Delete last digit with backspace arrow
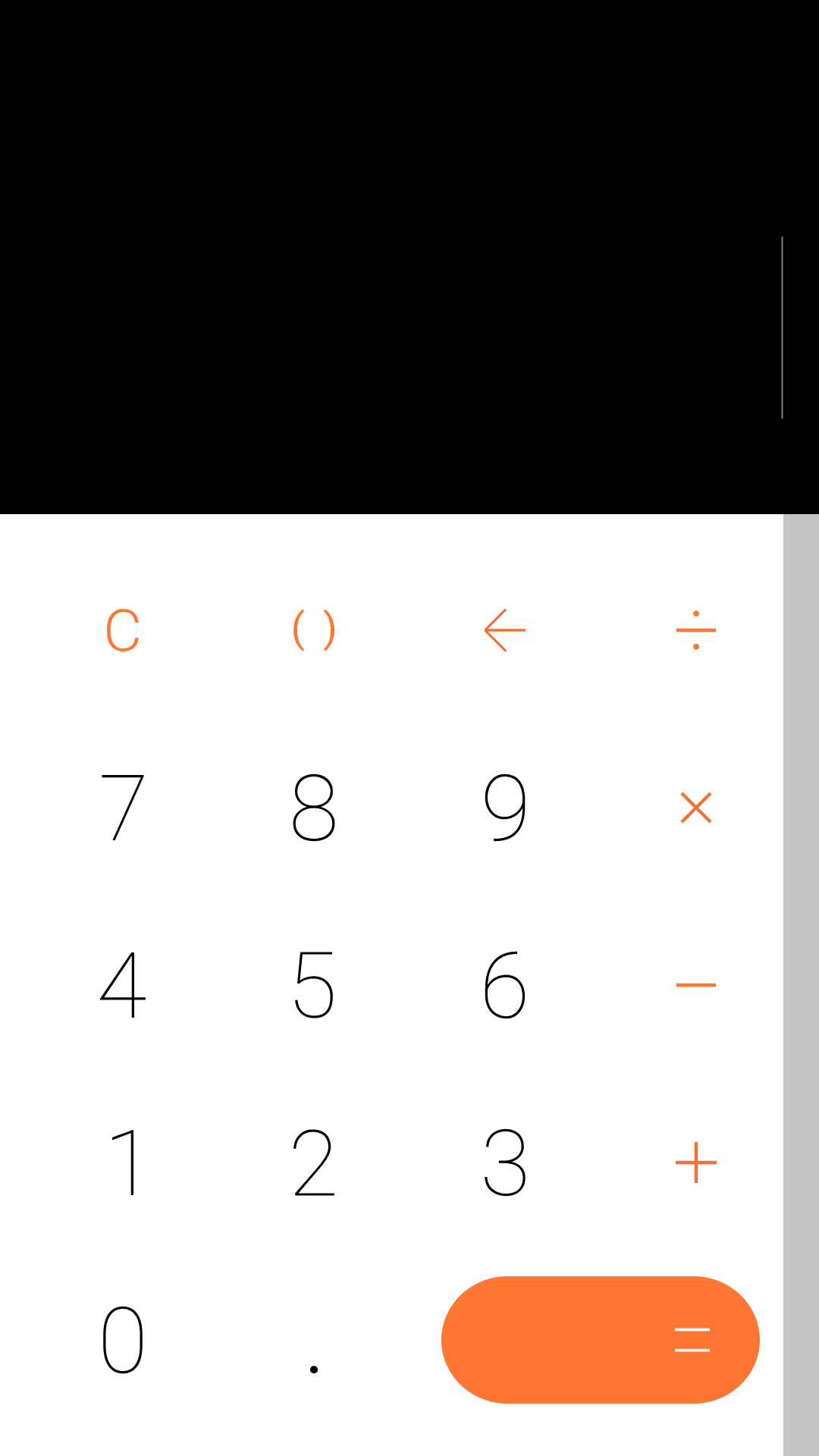 (505, 630)
